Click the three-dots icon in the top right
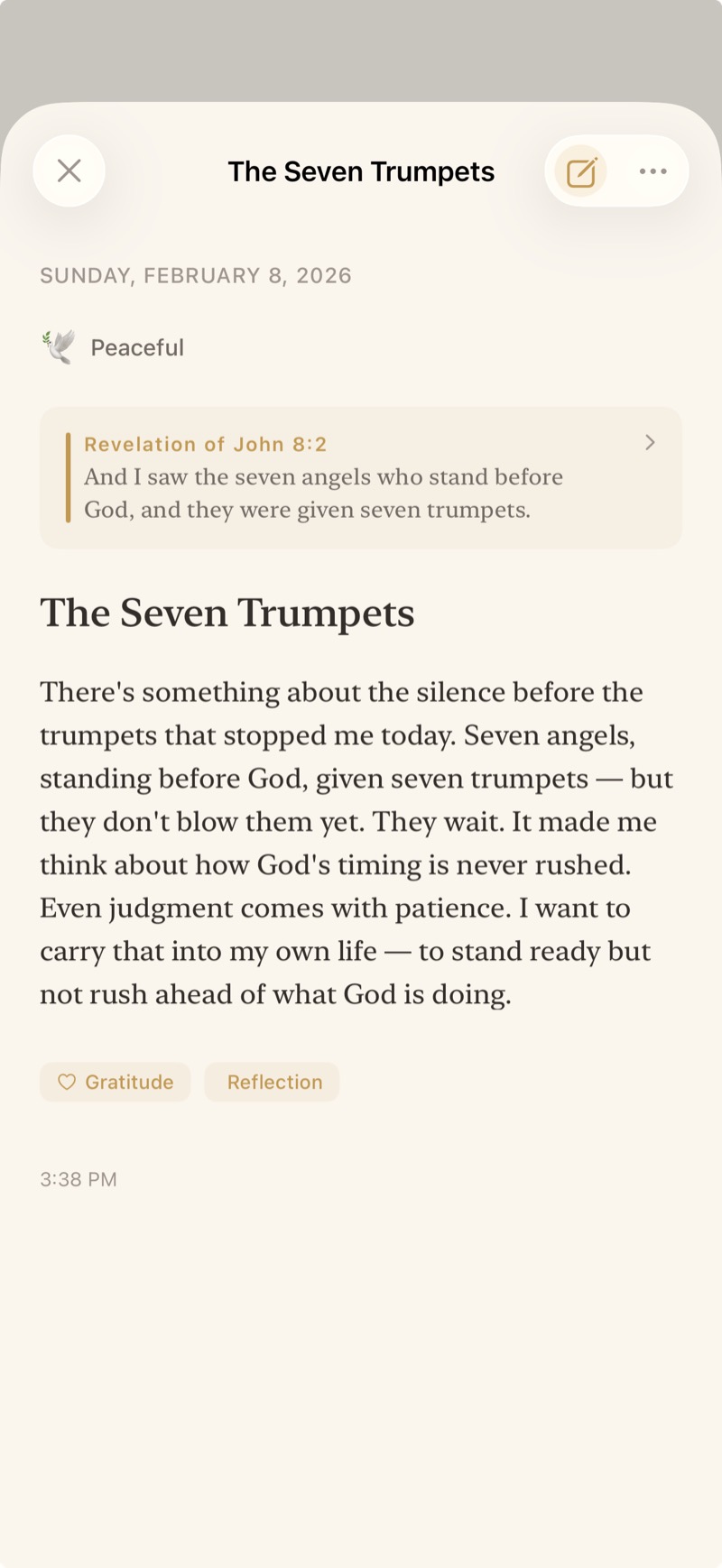Screen dimensions: 722x1568 coord(652,171)
